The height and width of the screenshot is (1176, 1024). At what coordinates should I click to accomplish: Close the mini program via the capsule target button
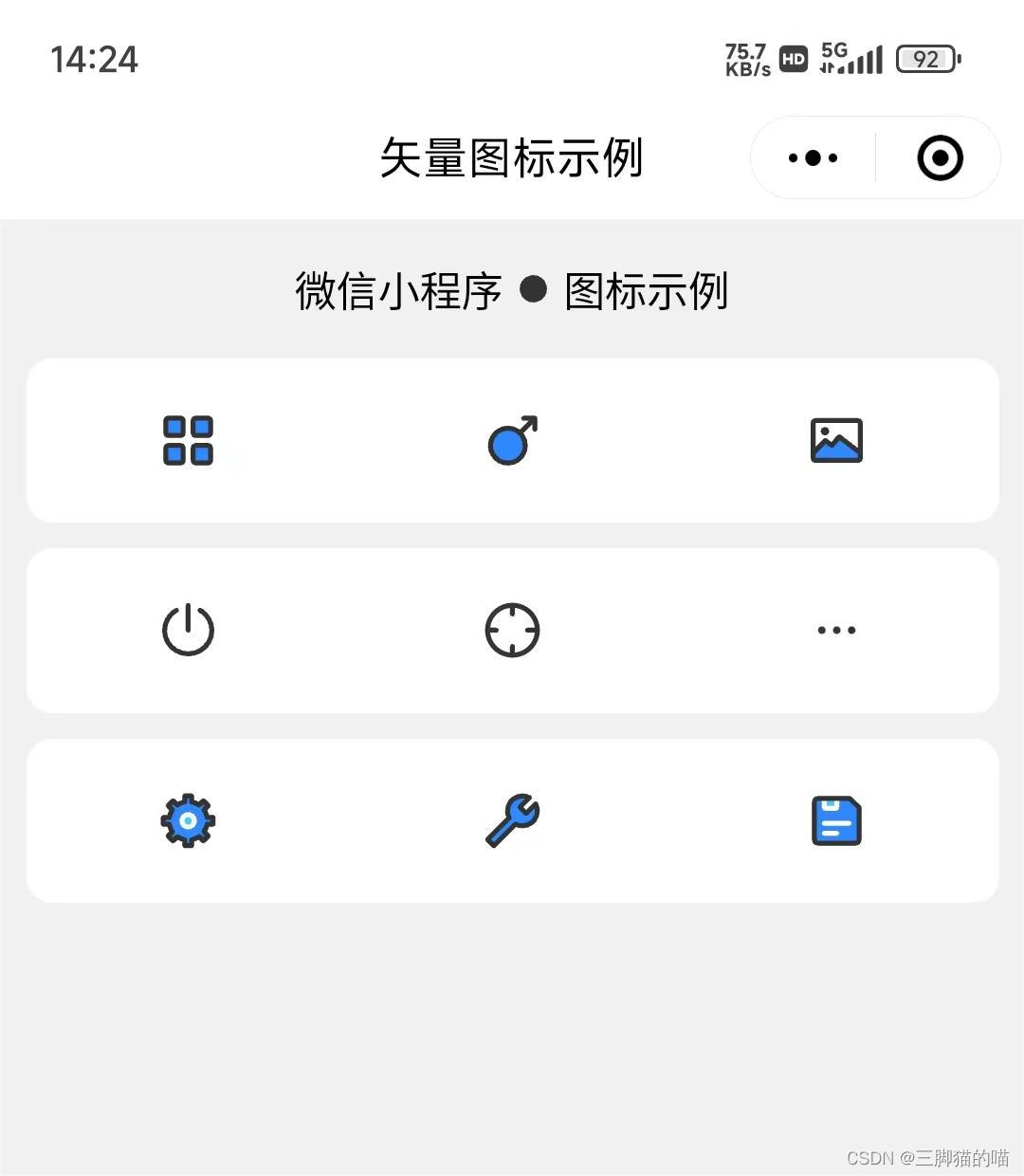[940, 158]
